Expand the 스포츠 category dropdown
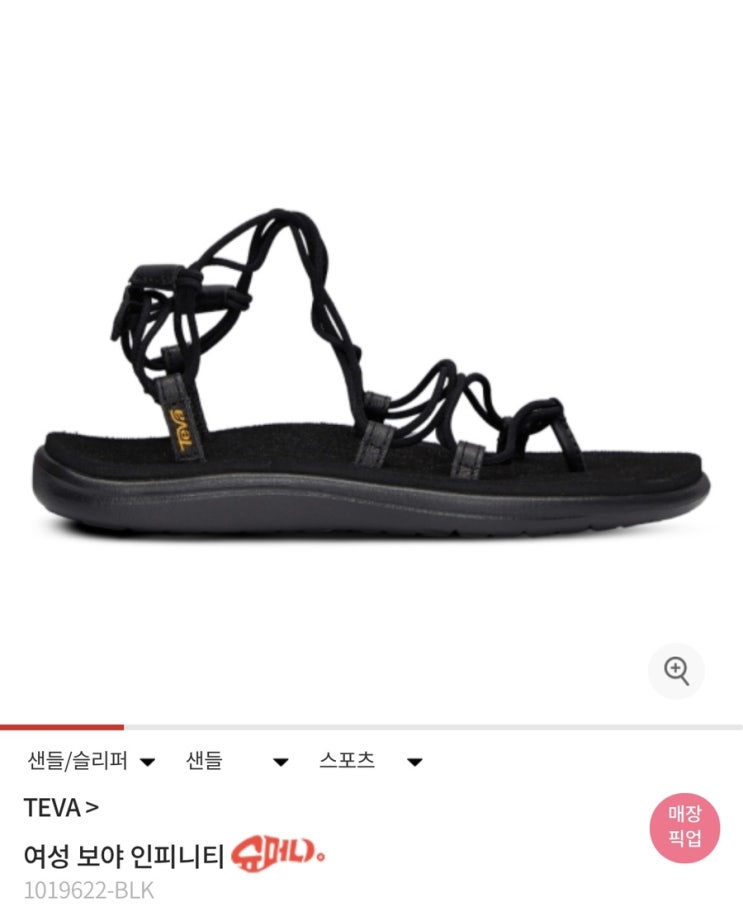Viewport: 743px width, 916px height. point(371,761)
